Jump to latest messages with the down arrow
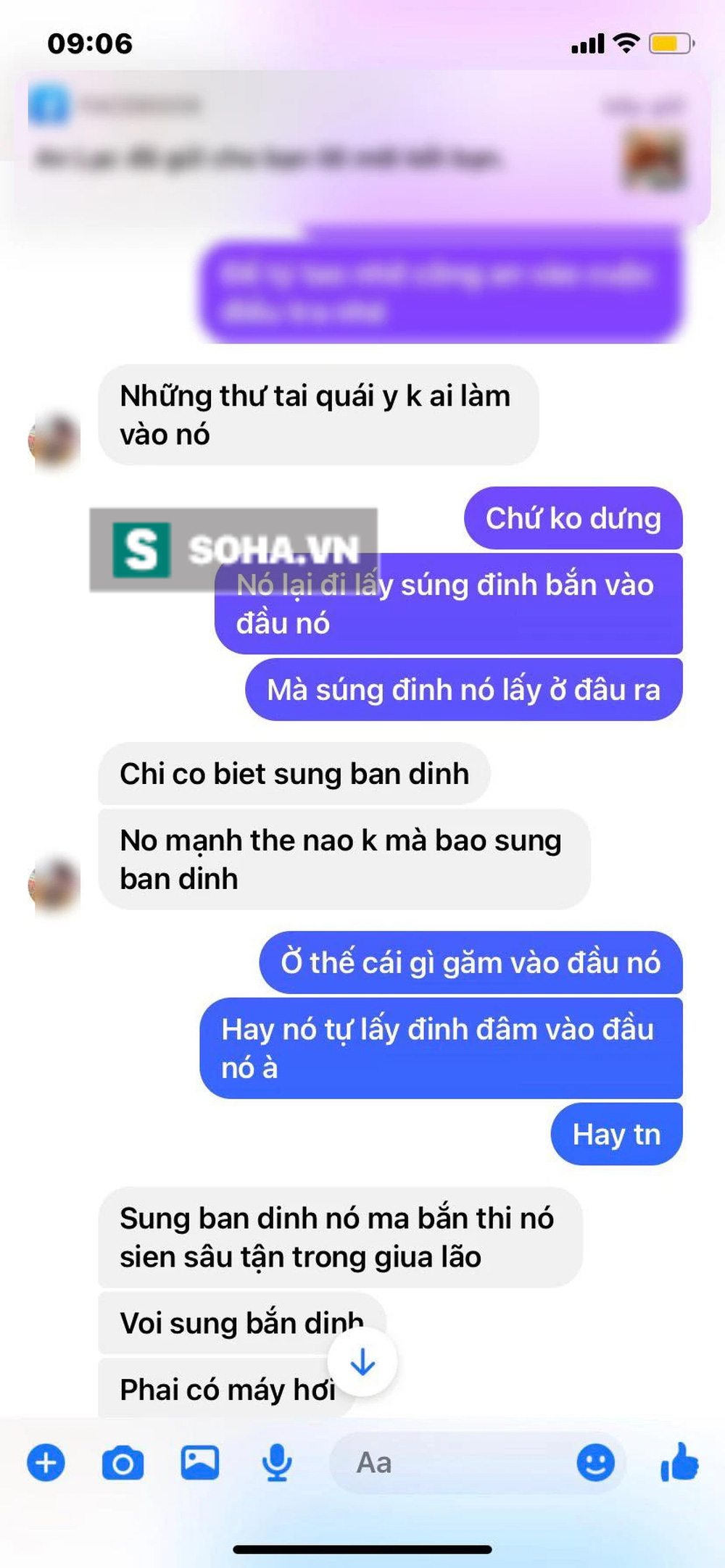Image resolution: width=725 pixels, height=1568 pixels. click(362, 1362)
